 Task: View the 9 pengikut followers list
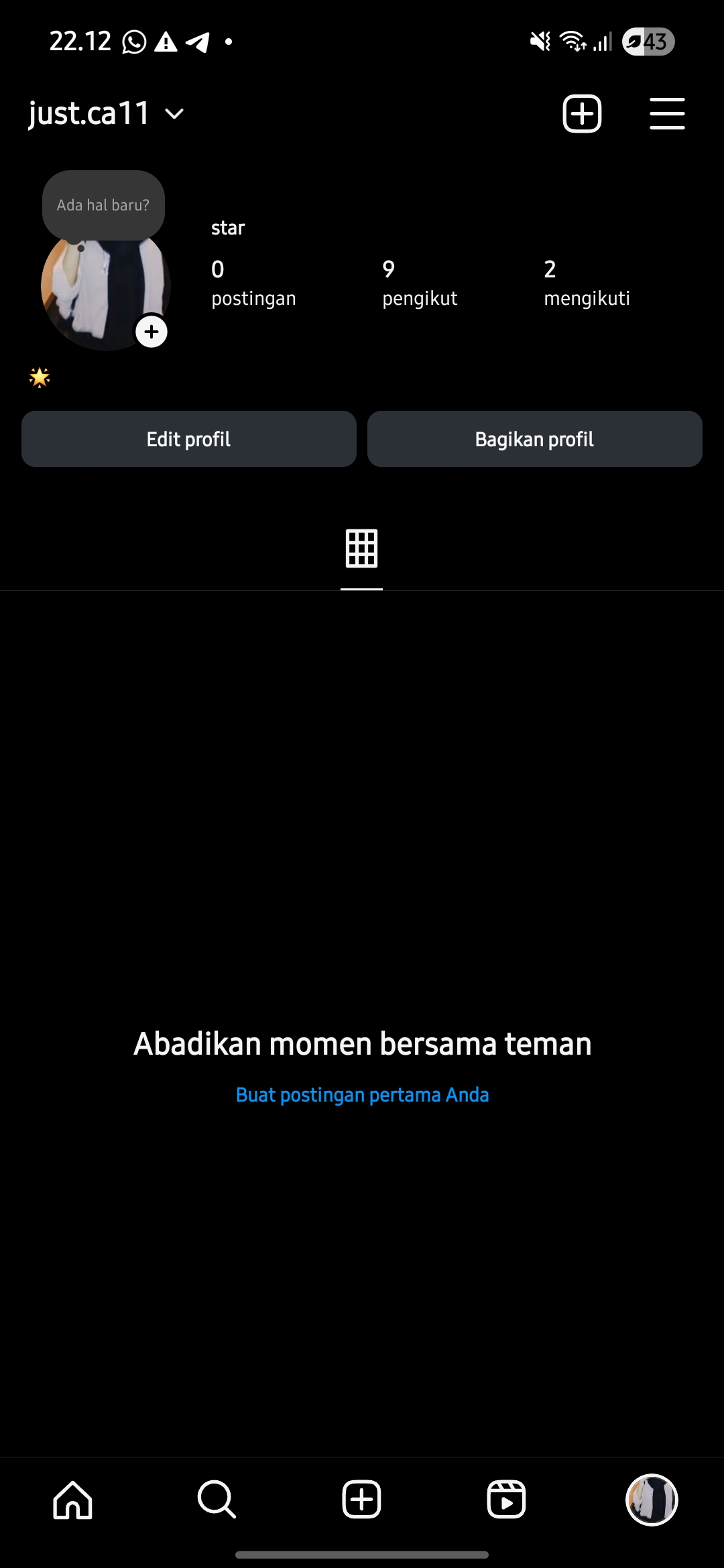(x=420, y=283)
